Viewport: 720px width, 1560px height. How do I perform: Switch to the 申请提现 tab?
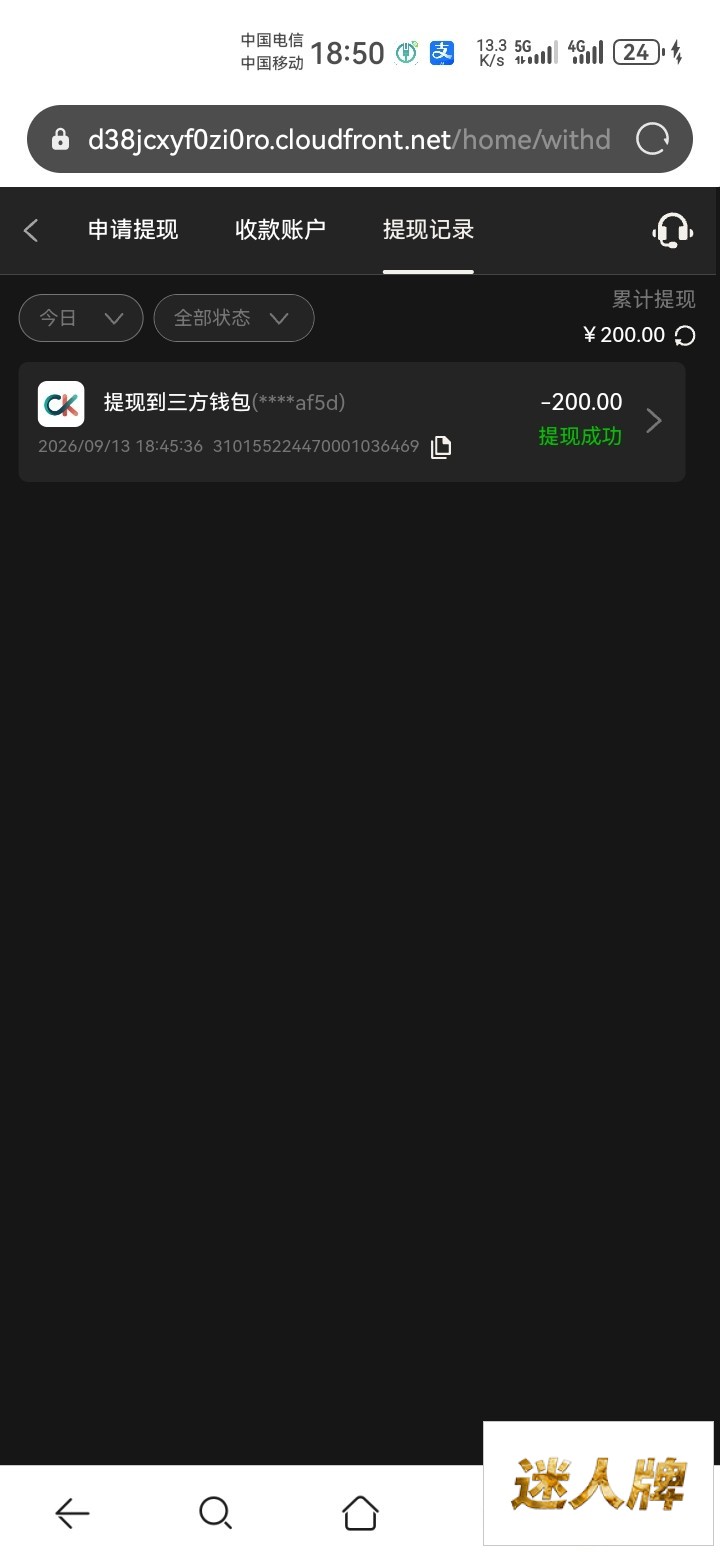pyautogui.click(x=133, y=230)
